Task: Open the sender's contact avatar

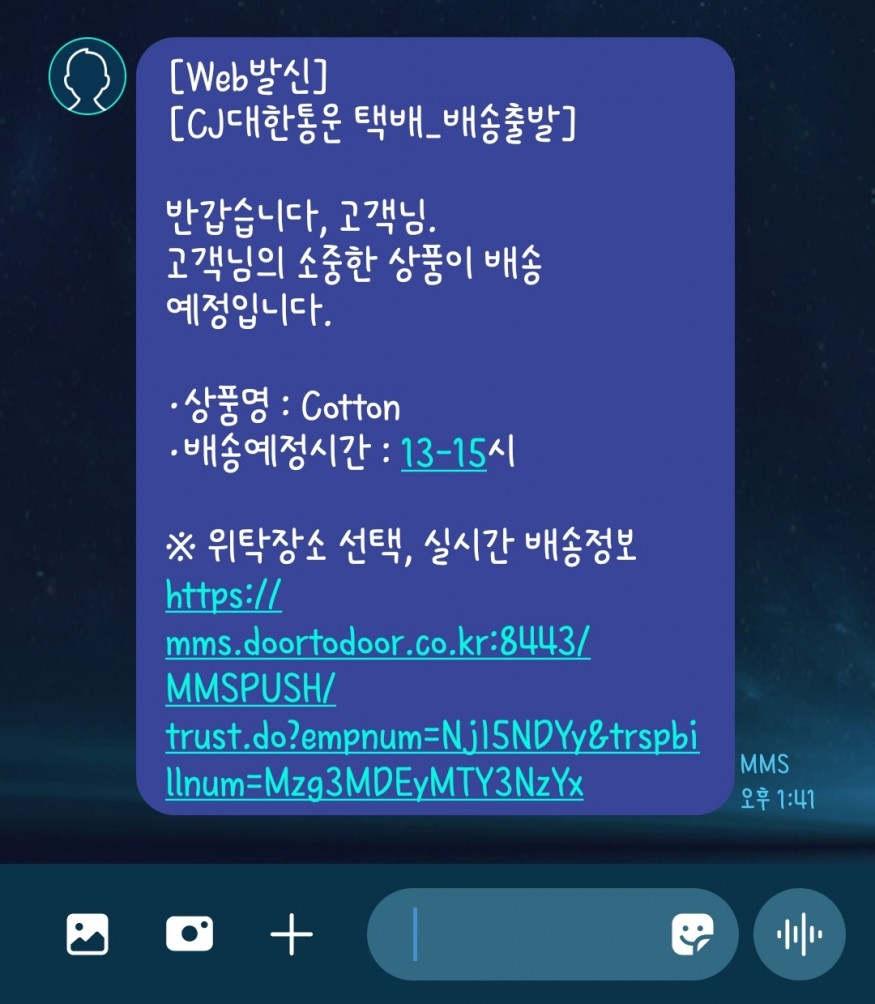Action: tap(87, 76)
